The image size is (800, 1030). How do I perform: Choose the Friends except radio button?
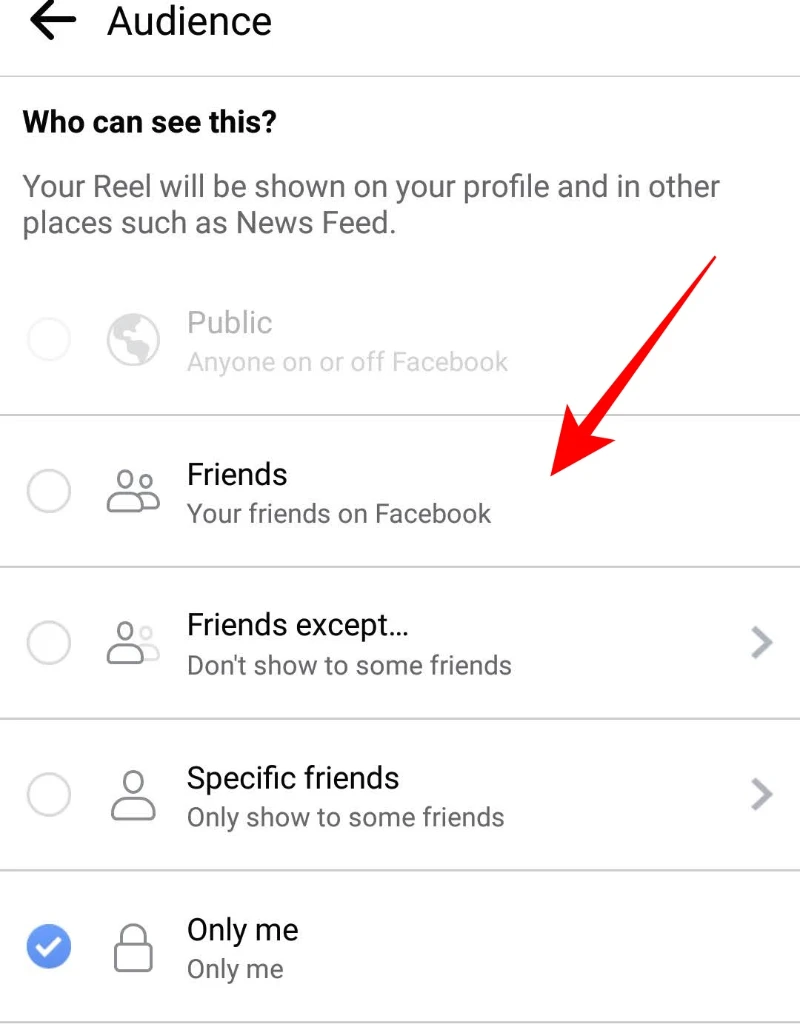point(49,643)
